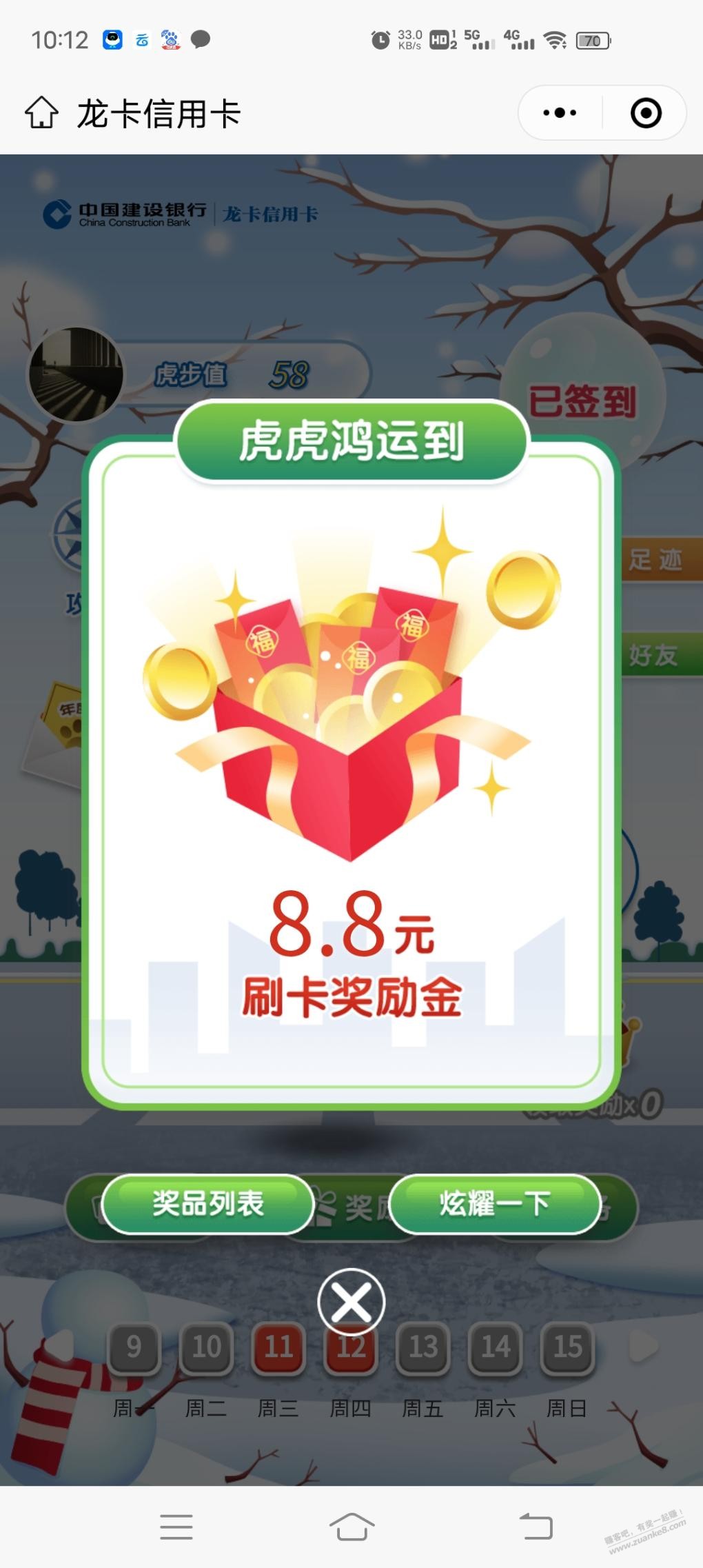Tap the 炫耀一下 share button
The height and width of the screenshot is (1568, 703).
pyautogui.click(x=495, y=1204)
